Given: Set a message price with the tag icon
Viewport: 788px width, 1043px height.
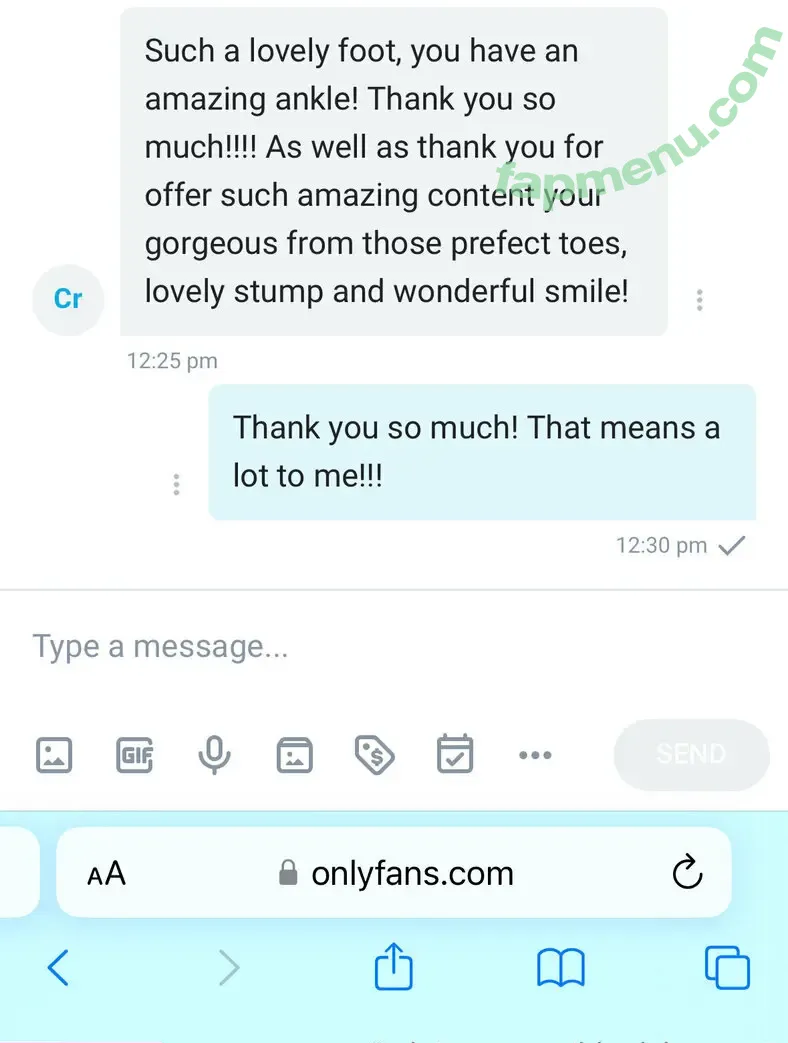Looking at the screenshot, I should pos(375,755).
